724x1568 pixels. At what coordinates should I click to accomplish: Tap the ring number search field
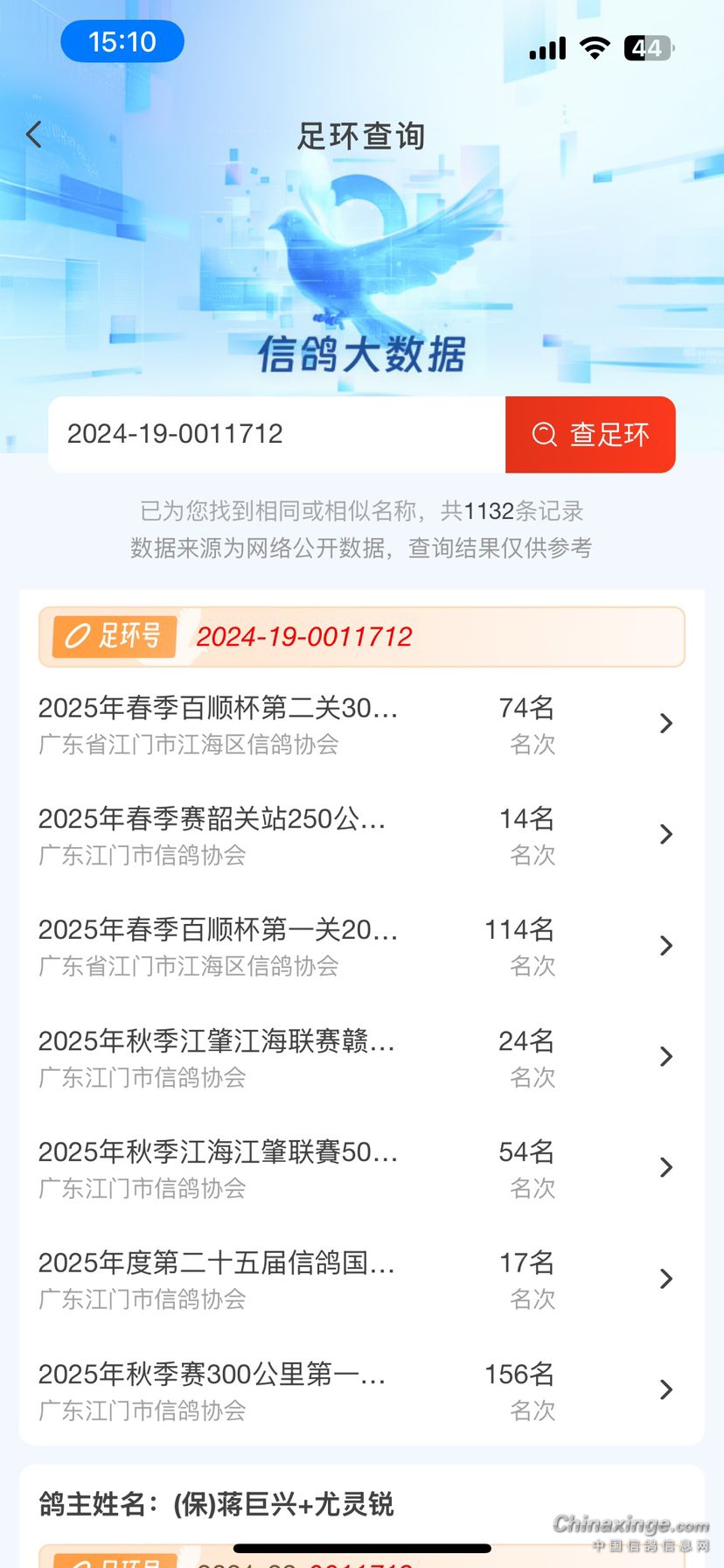pos(276,434)
